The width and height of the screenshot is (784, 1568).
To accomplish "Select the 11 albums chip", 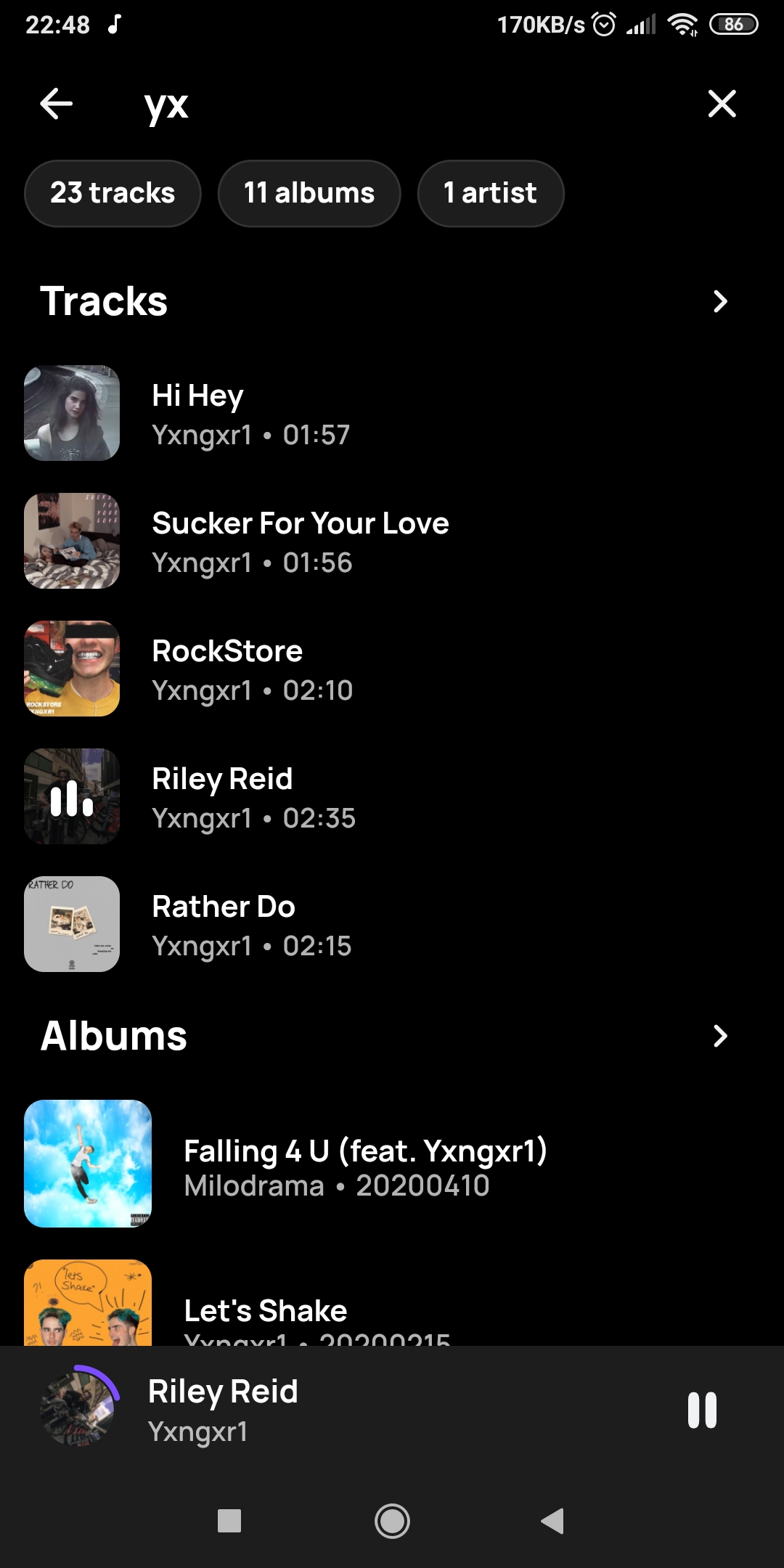I will tap(309, 193).
